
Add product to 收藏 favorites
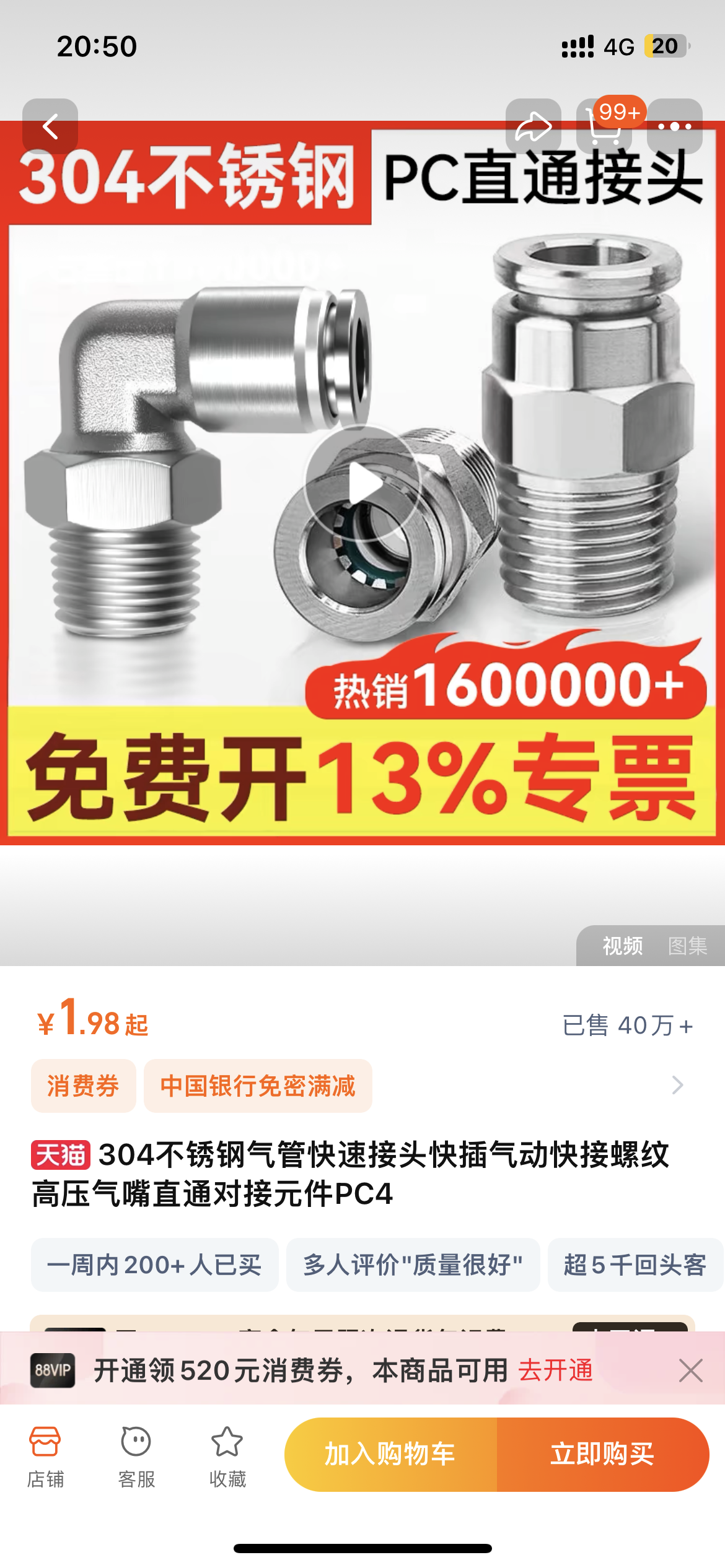pos(227,1455)
